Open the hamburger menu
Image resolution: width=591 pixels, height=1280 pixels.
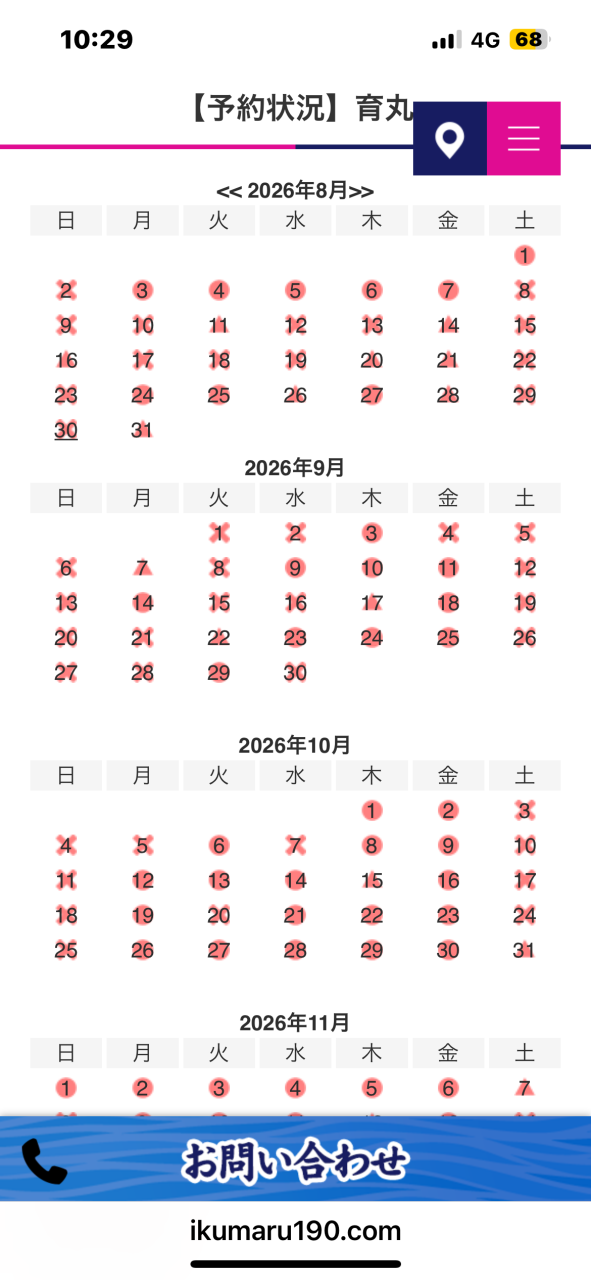524,139
